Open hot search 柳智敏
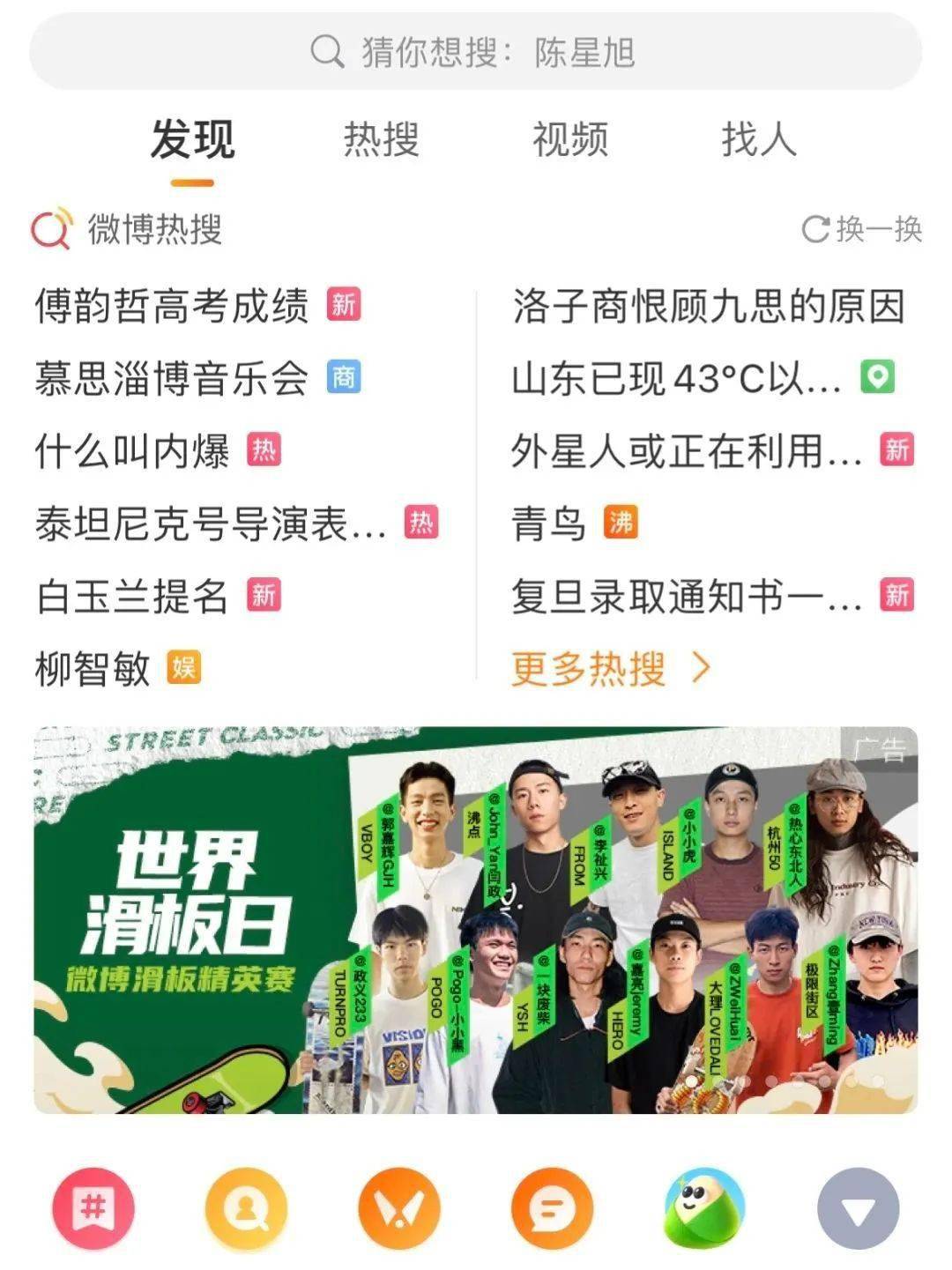The width and height of the screenshot is (952, 1270). click(93, 669)
